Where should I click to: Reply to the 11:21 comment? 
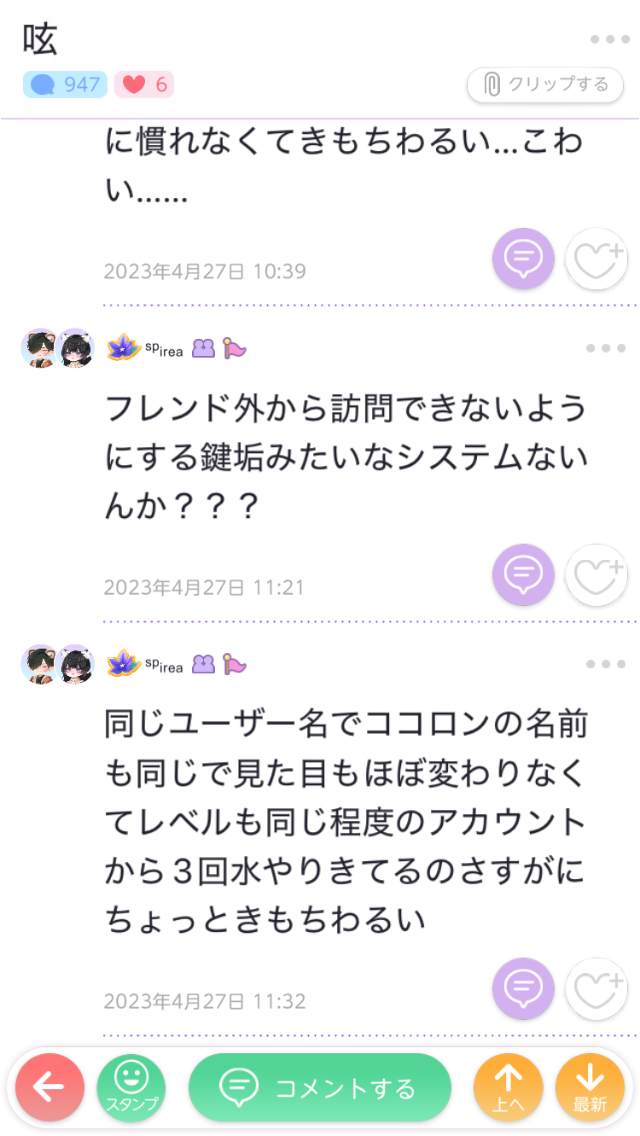(x=522, y=575)
